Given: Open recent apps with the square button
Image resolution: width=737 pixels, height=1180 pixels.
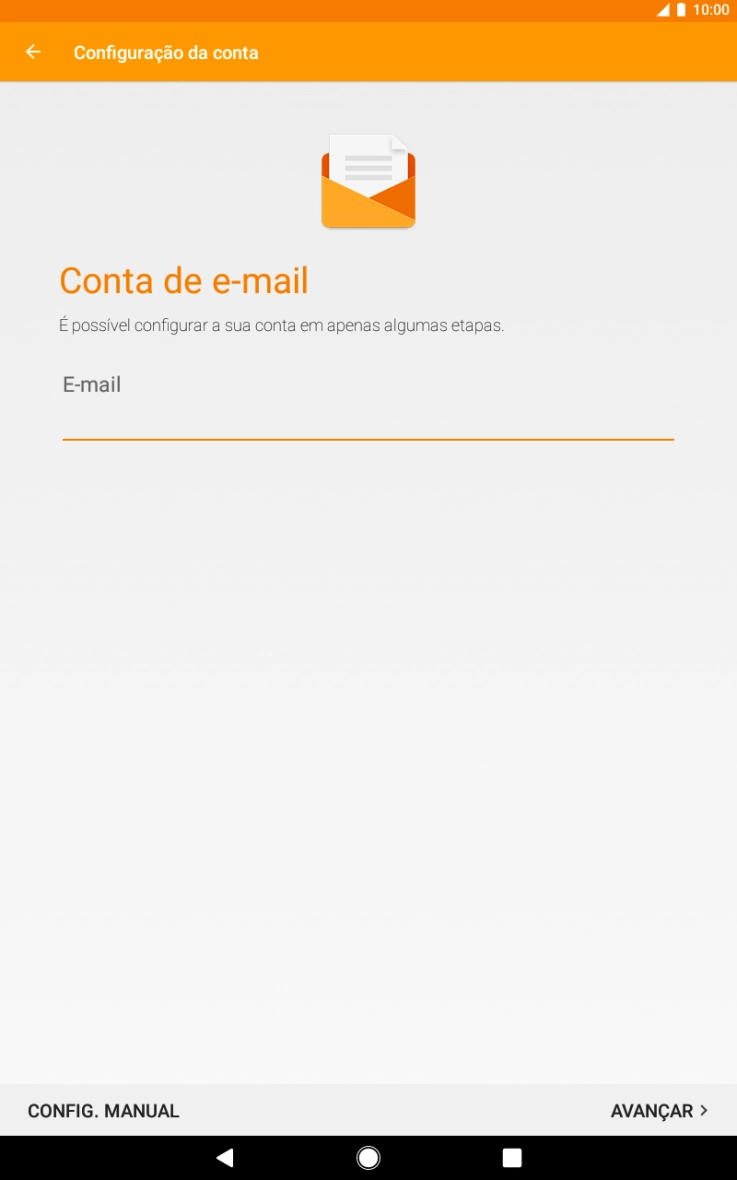Looking at the screenshot, I should tap(511, 1157).
